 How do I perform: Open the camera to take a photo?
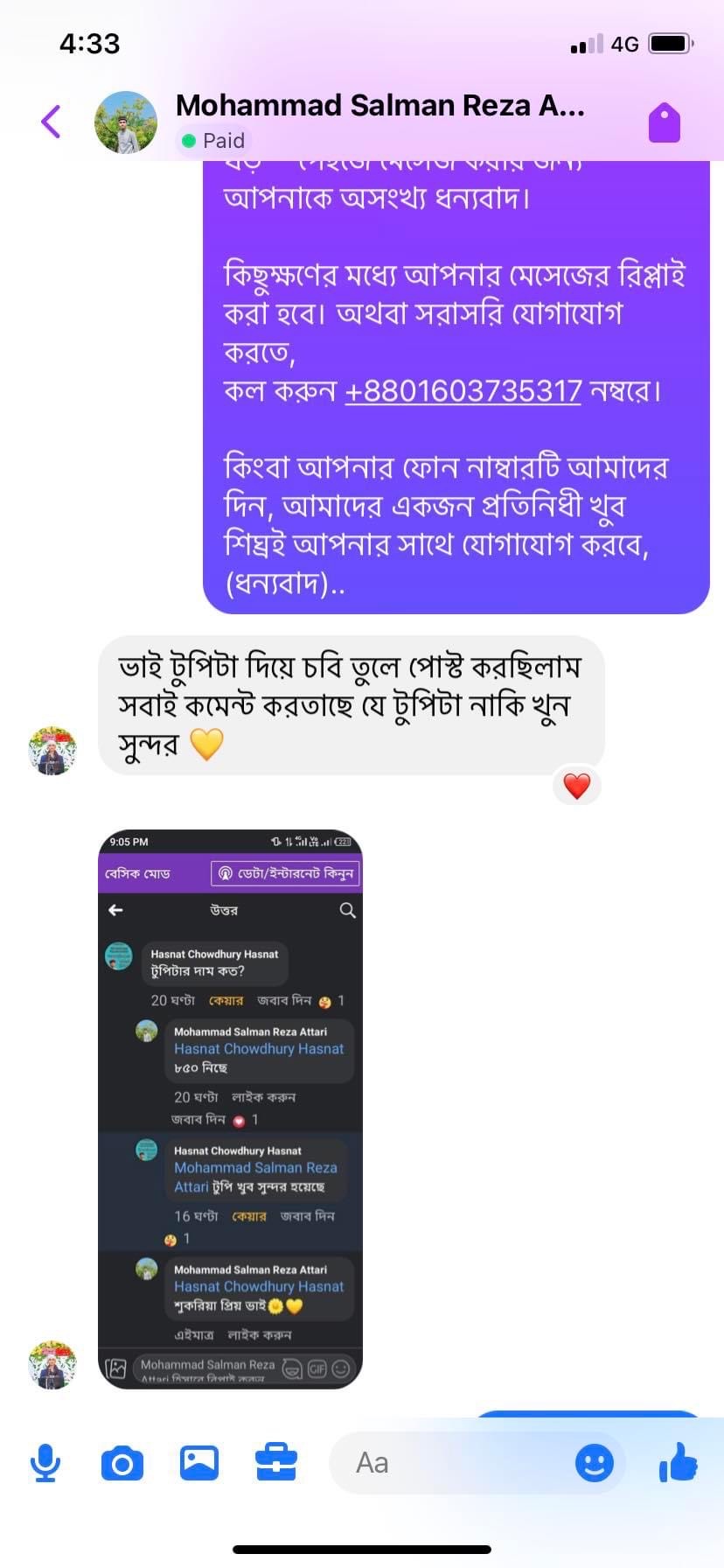[122, 1463]
